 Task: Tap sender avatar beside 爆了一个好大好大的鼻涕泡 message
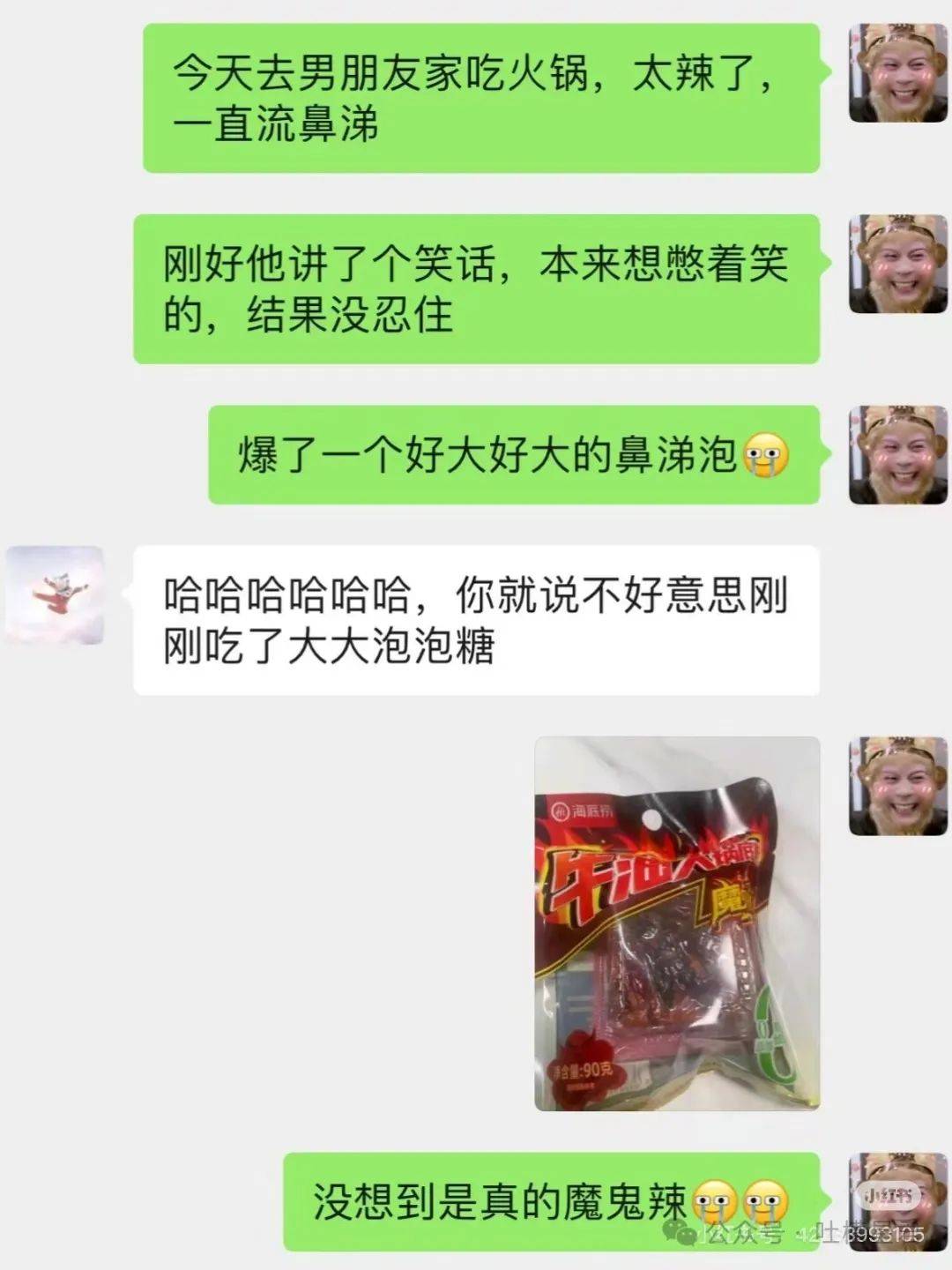click(x=899, y=454)
